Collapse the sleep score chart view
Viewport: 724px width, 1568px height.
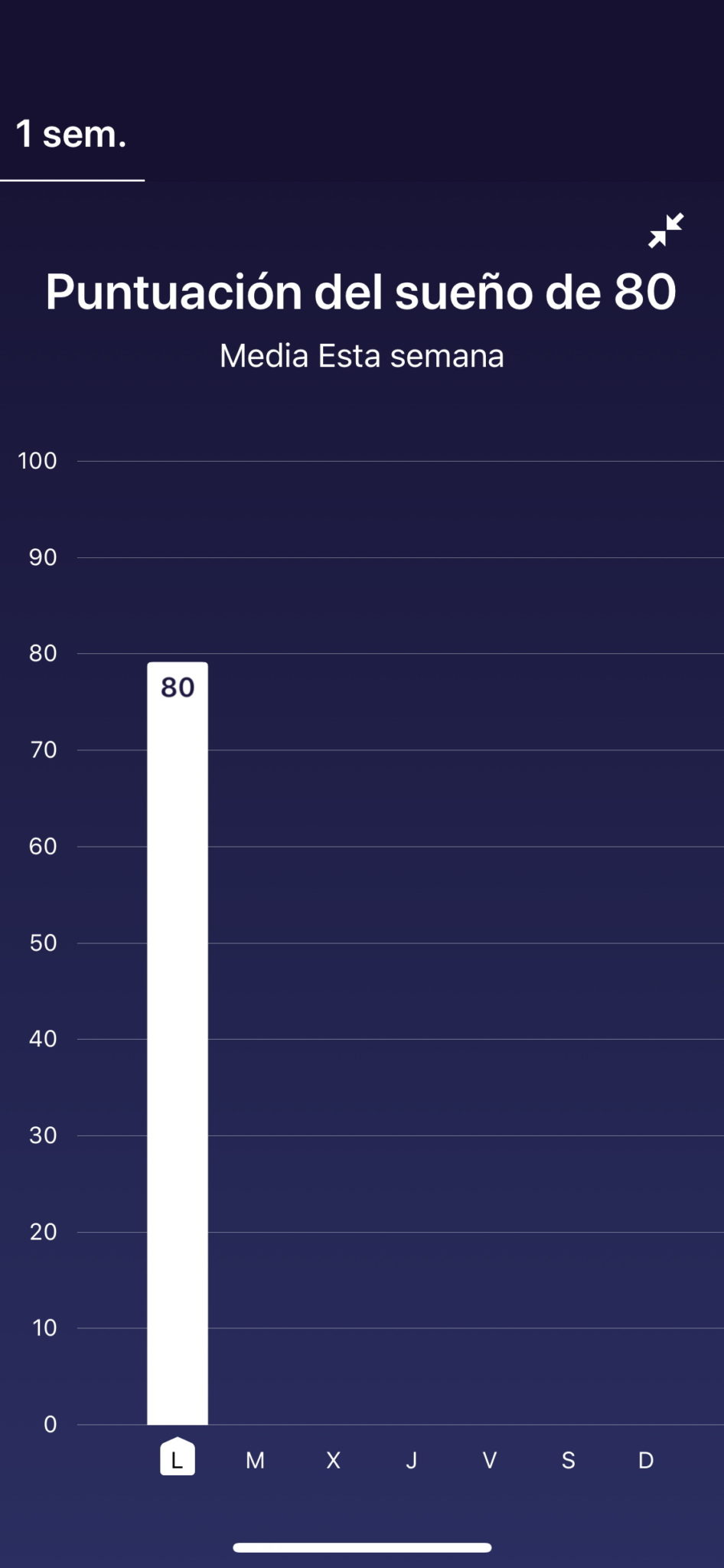click(666, 230)
